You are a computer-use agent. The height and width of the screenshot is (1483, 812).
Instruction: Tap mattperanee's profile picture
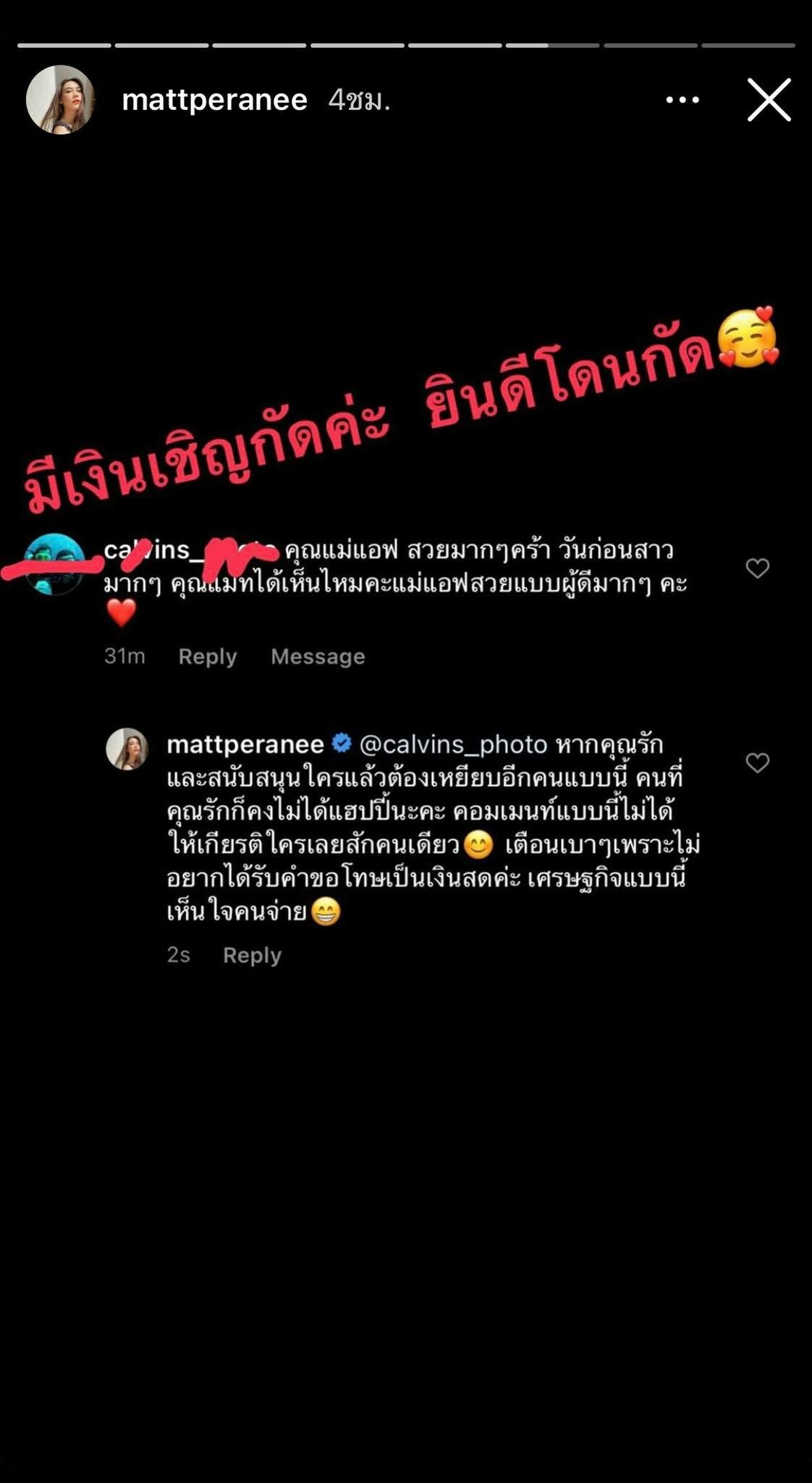(61, 100)
